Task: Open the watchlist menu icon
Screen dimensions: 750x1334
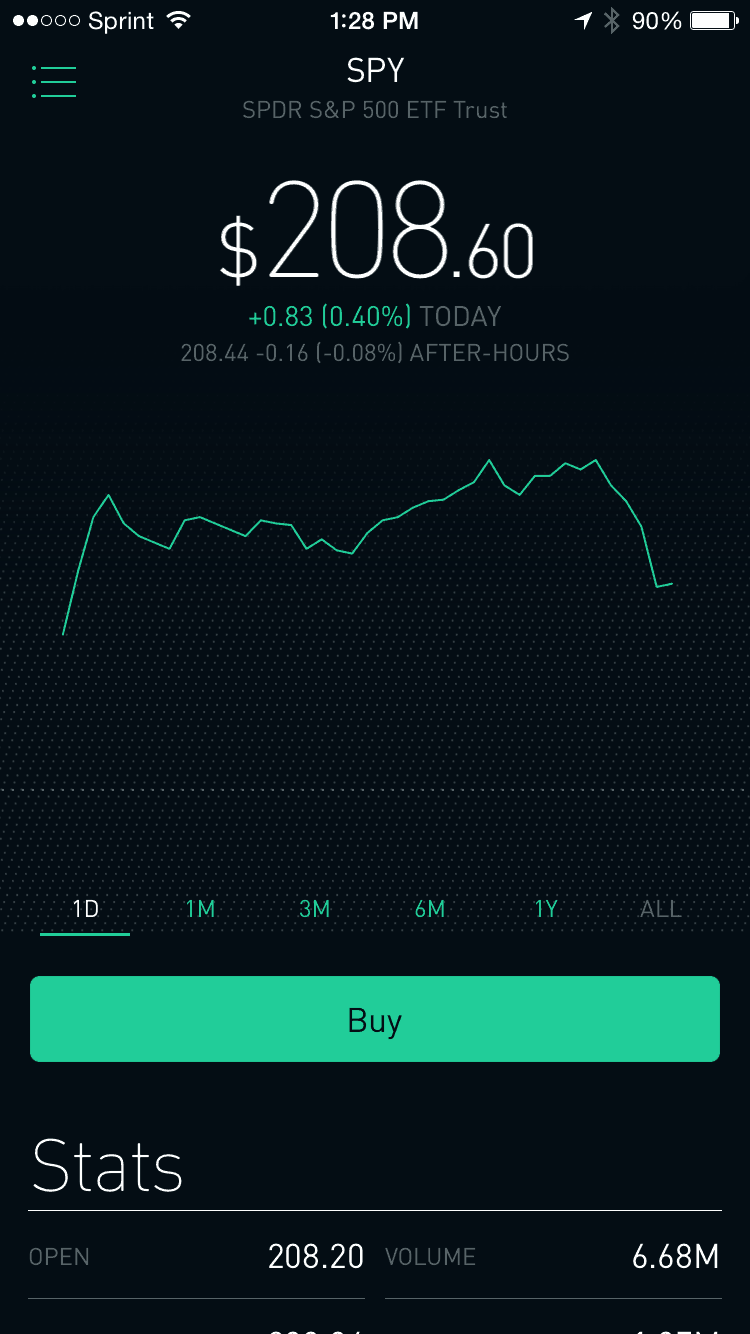Action: (54, 82)
